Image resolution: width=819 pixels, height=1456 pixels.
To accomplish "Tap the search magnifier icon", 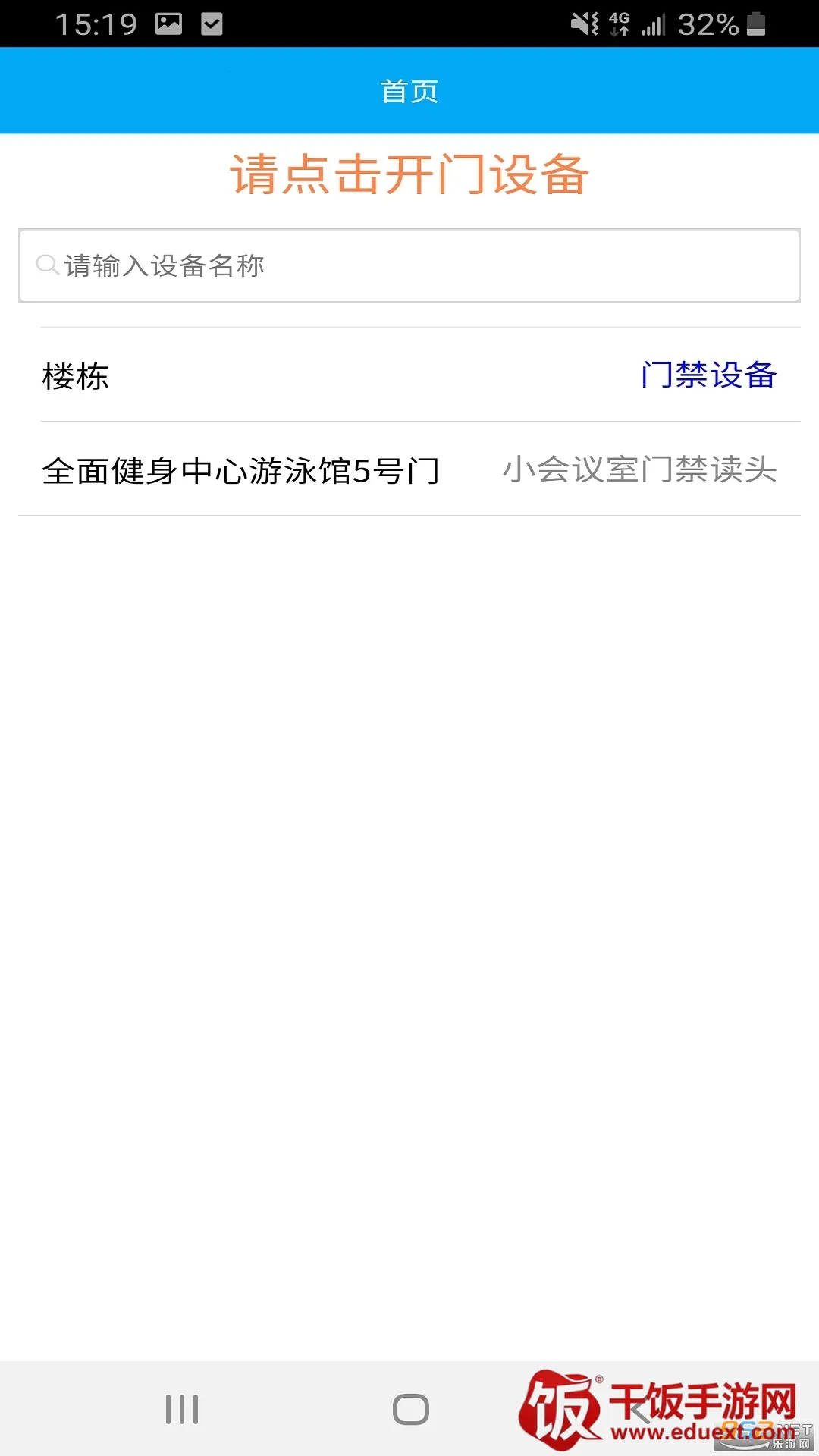I will pyautogui.click(x=47, y=265).
